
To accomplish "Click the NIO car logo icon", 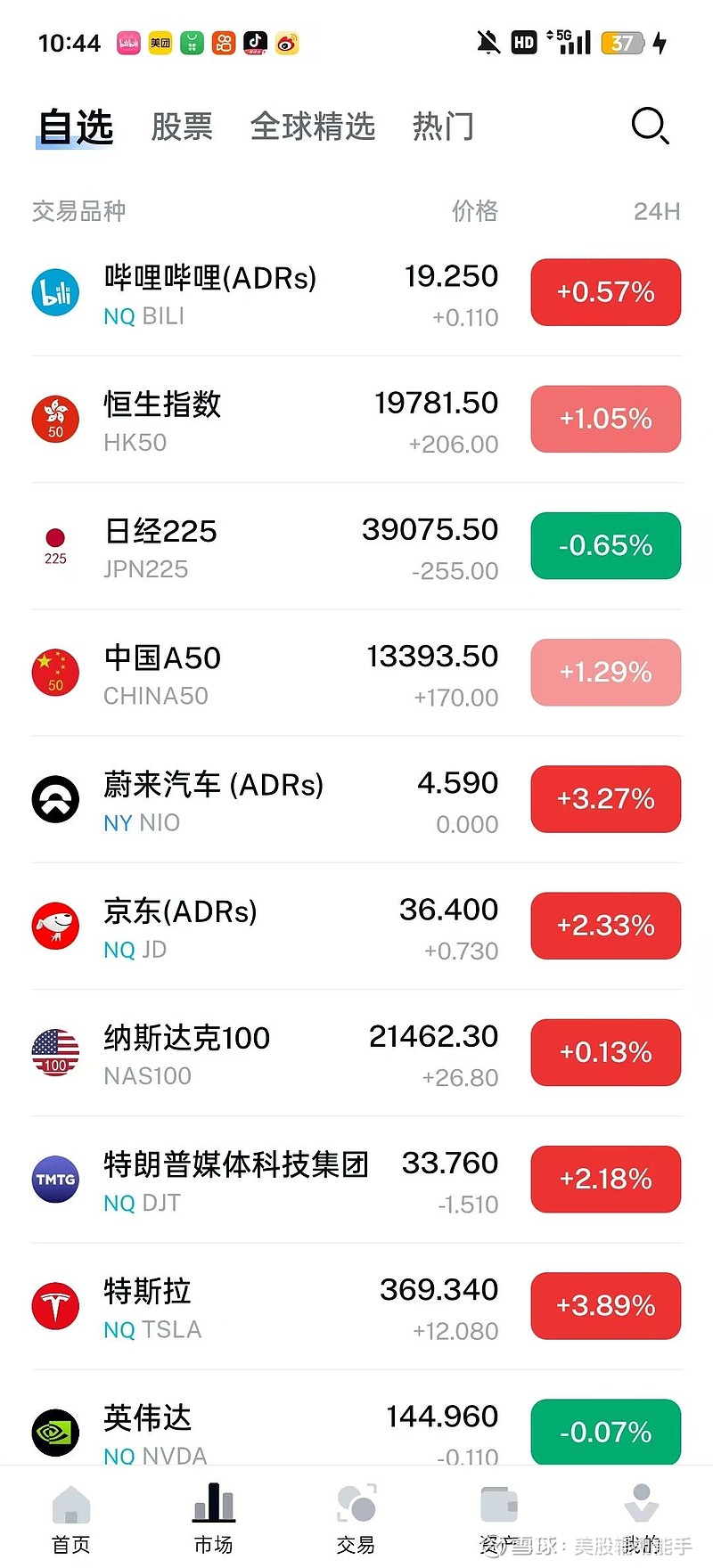I will pyautogui.click(x=55, y=799).
